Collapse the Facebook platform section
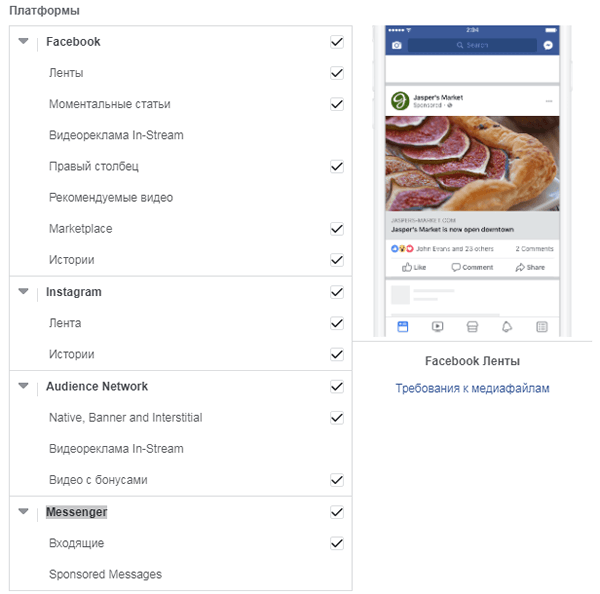The height and width of the screenshot is (594, 600). tap(24, 42)
